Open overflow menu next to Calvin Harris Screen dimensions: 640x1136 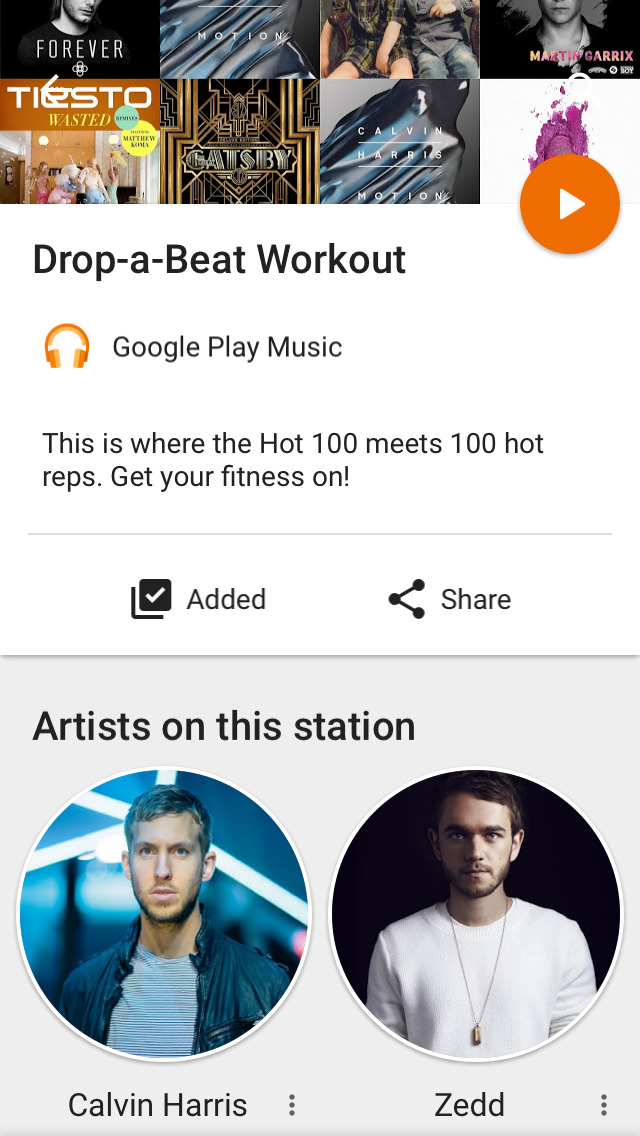click(292, 1105)
